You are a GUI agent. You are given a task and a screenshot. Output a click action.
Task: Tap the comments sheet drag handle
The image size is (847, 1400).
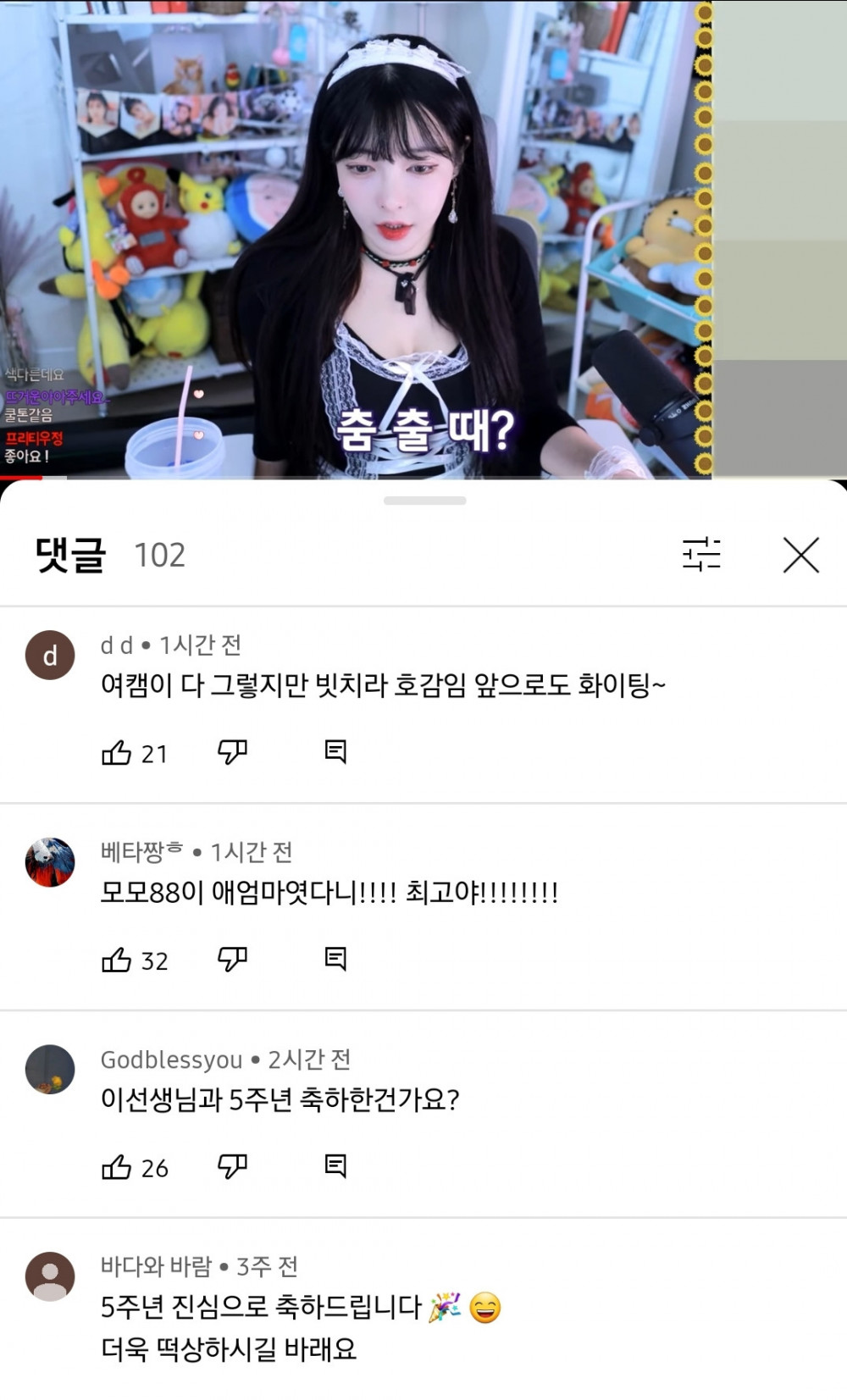pos(424,501)
